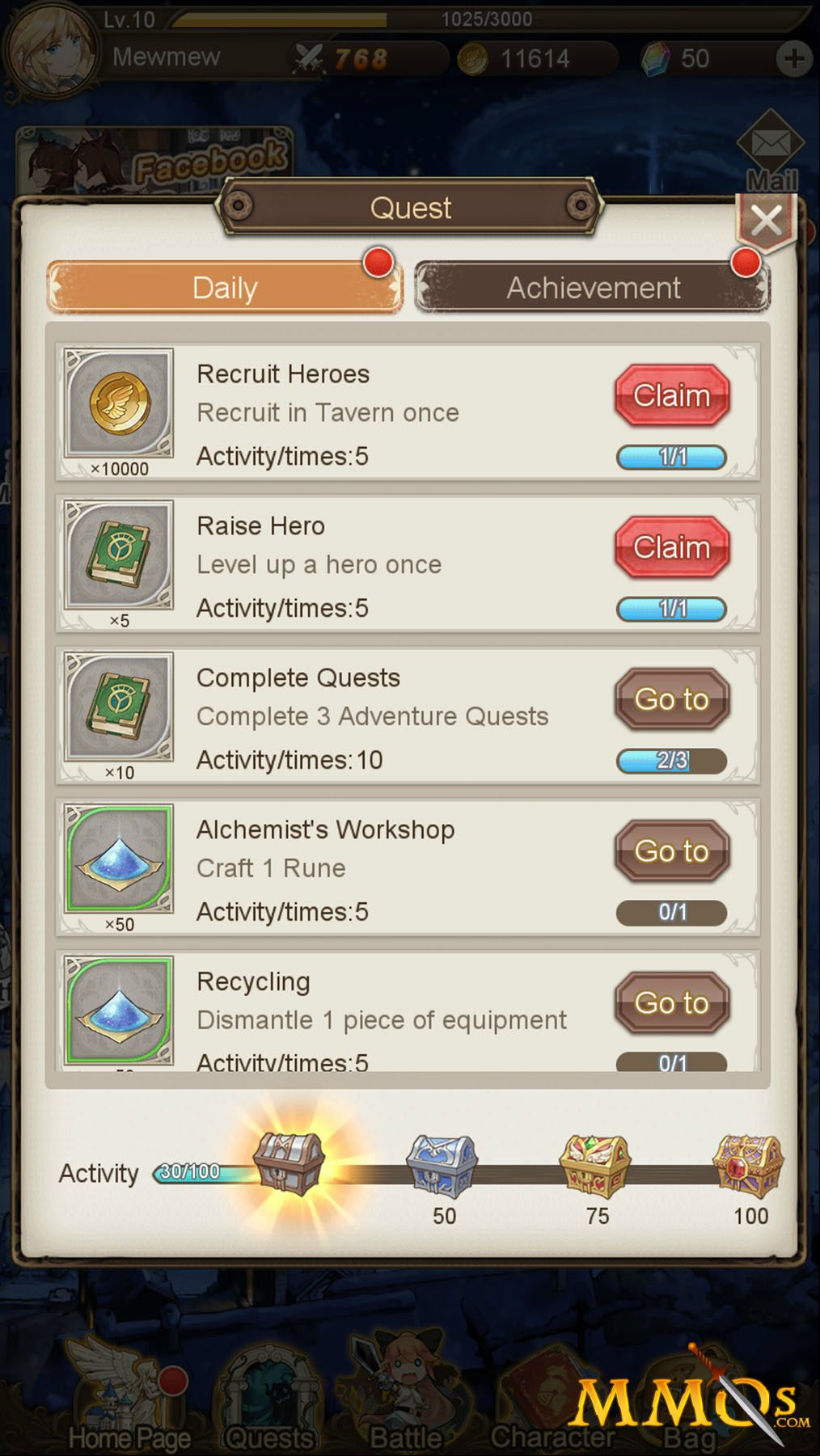The image size is (820, 1456).
Task: Claim the Raise Hero reward
Action: pos(672,547)
